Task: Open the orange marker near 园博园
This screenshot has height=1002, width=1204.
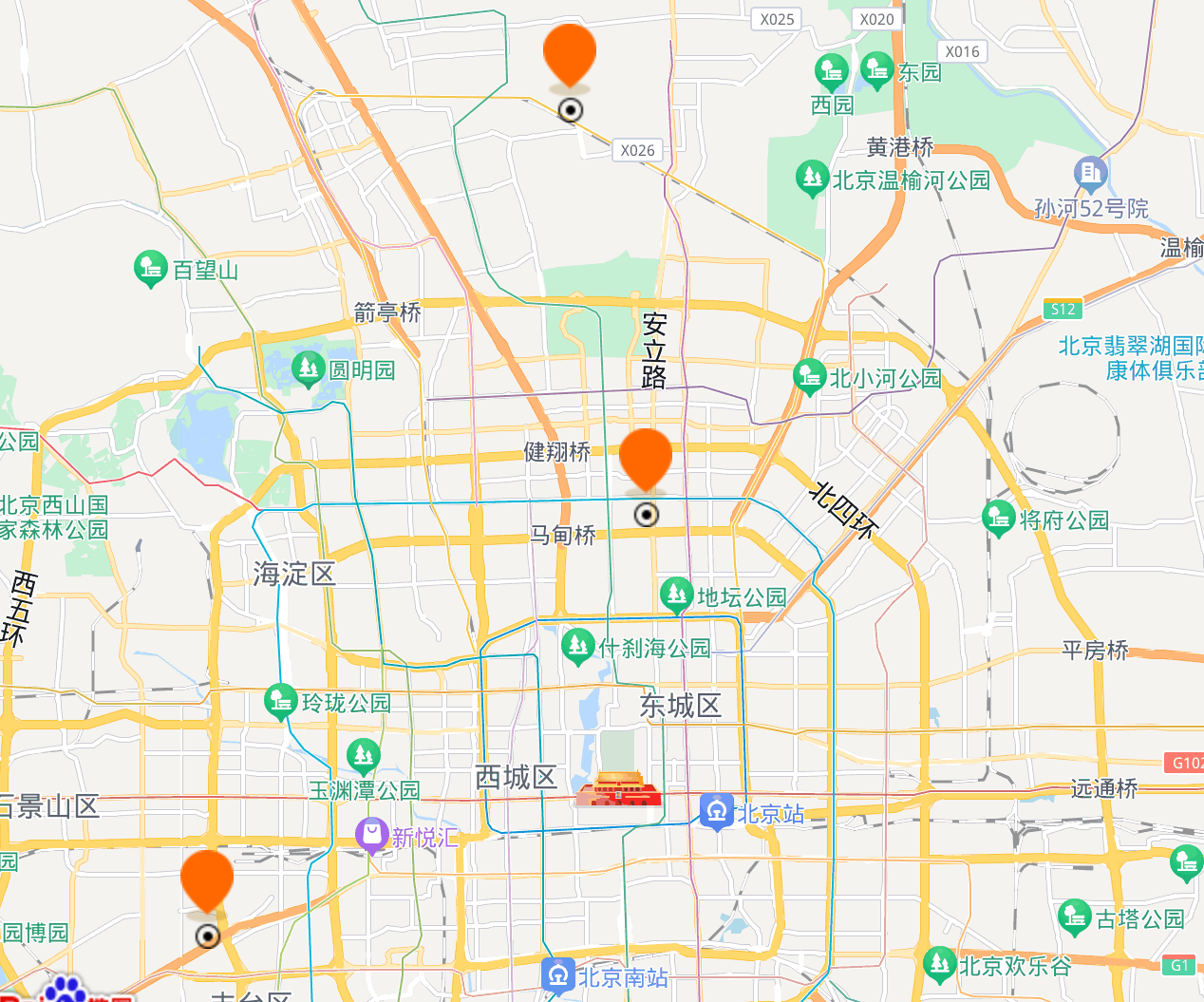Action: pyautogui.click(x=207, y=880)
